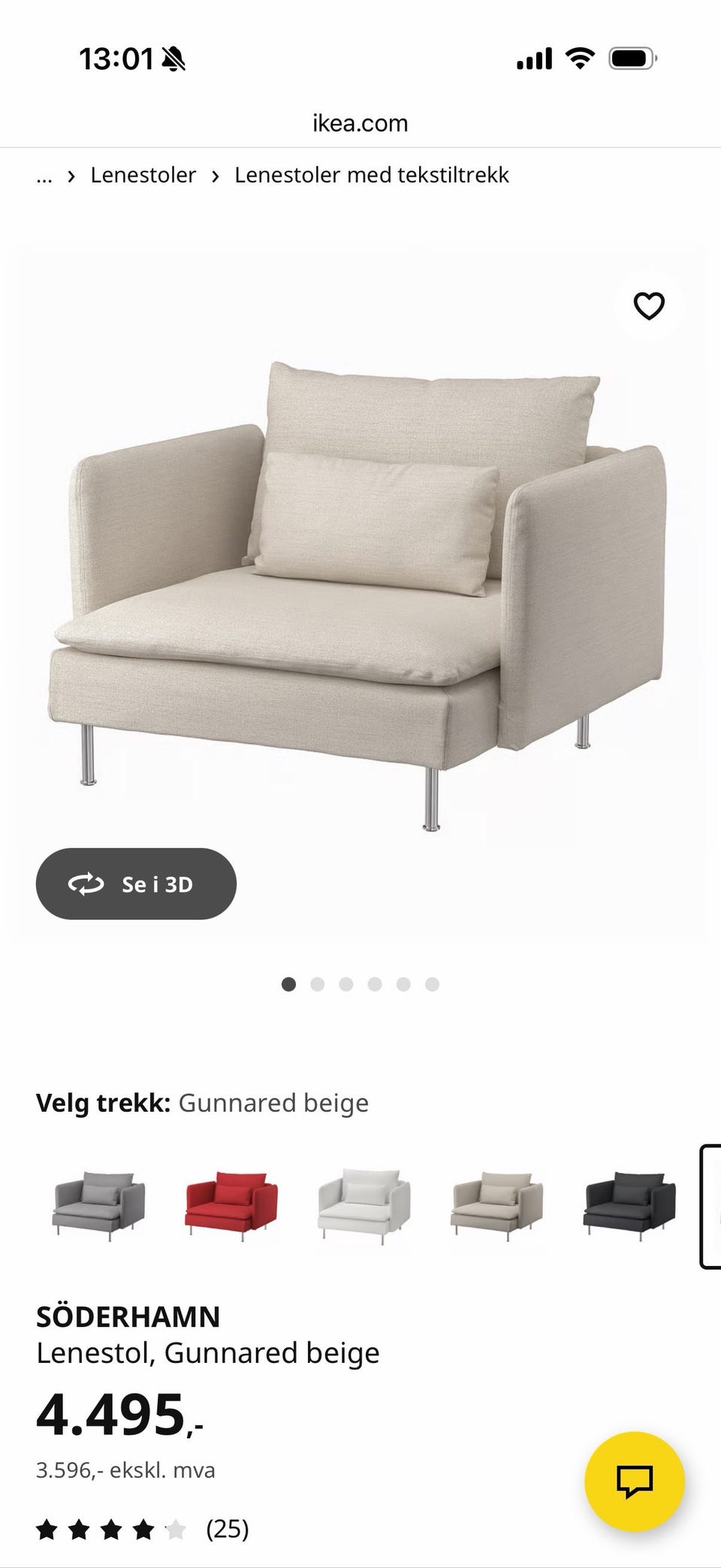Open Lenestoler med tekstiltrekk breadcrumb
Screen dimensions: 721x1568
[371, 175]
